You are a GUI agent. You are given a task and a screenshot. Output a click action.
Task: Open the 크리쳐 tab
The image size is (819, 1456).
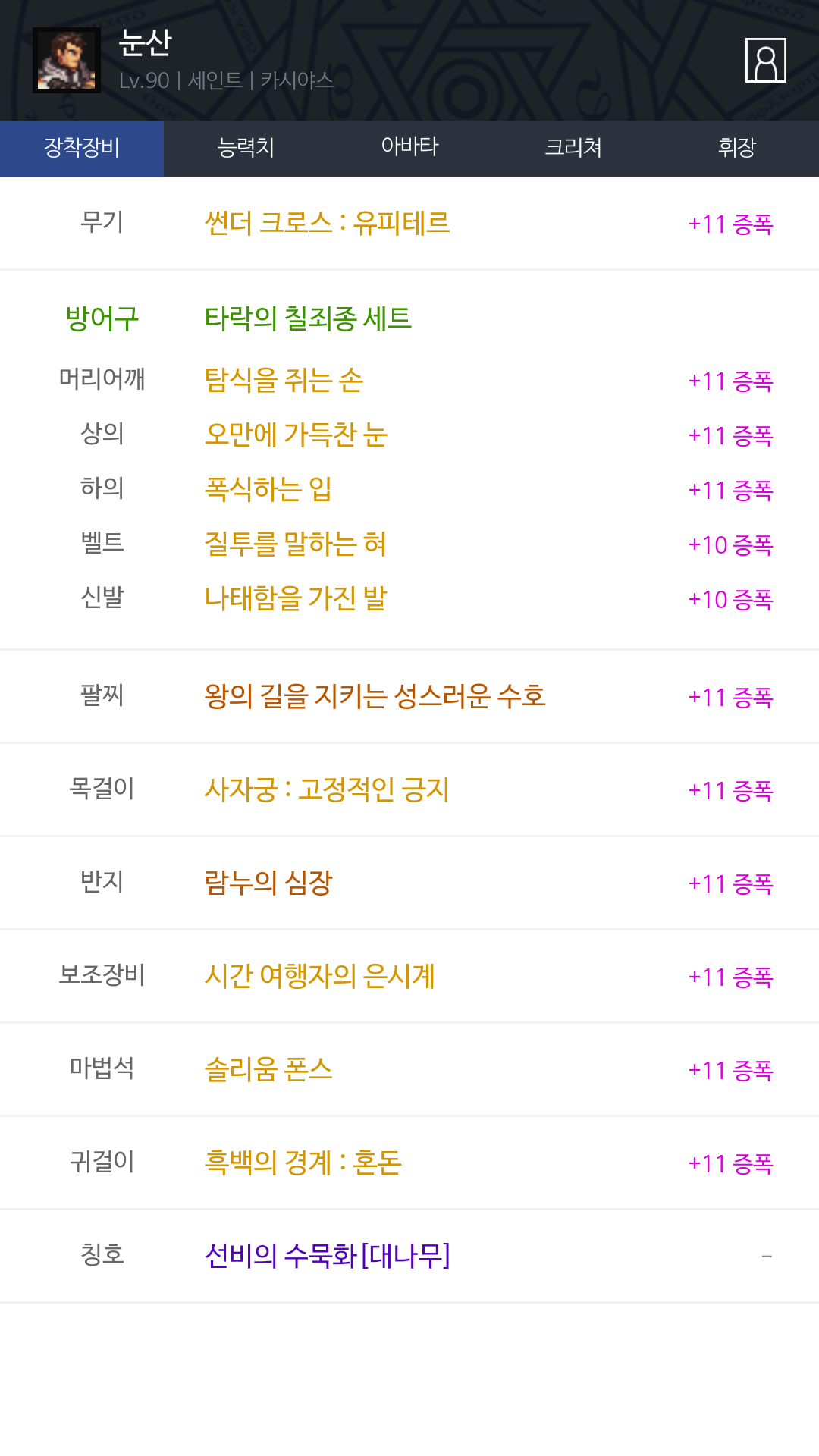pos(573,148)
